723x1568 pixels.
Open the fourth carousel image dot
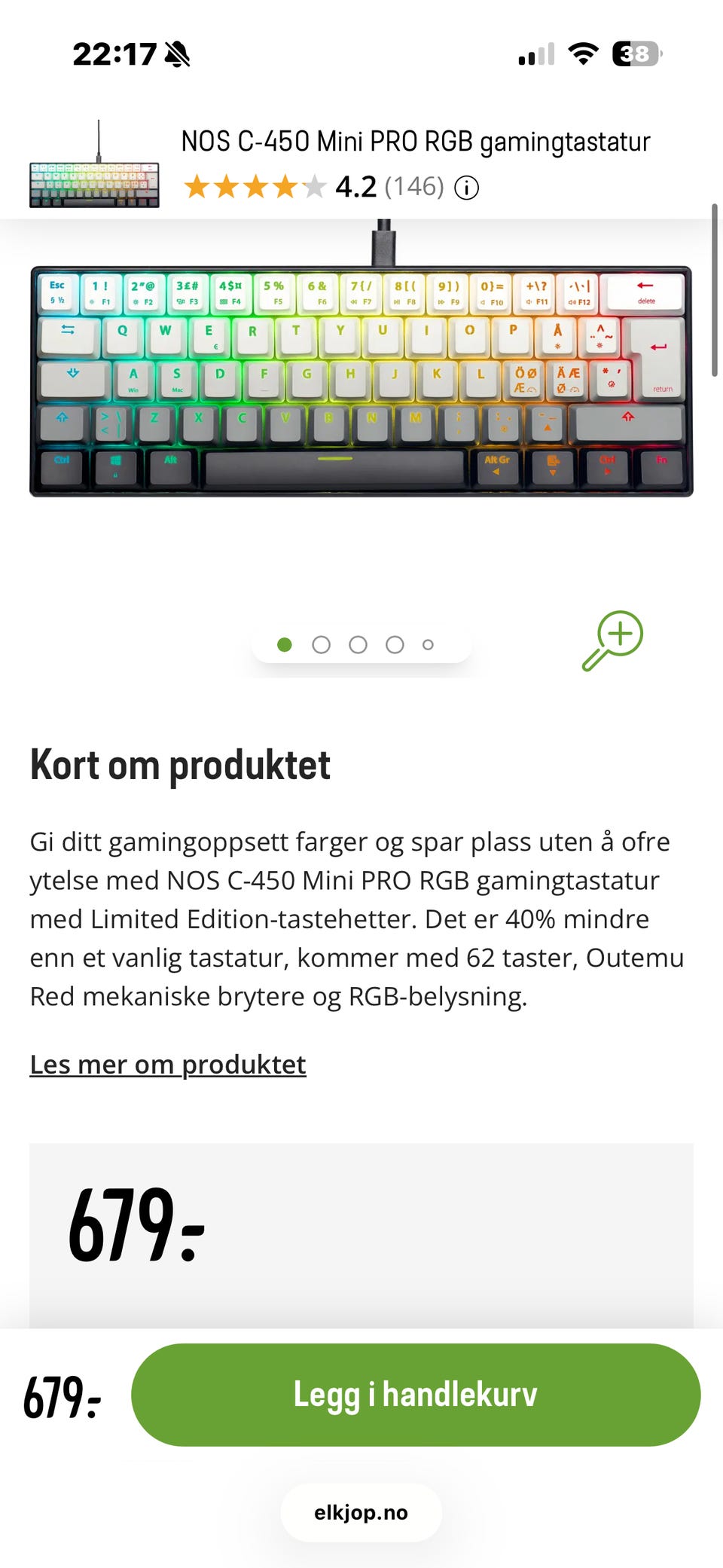pos(394,644)
